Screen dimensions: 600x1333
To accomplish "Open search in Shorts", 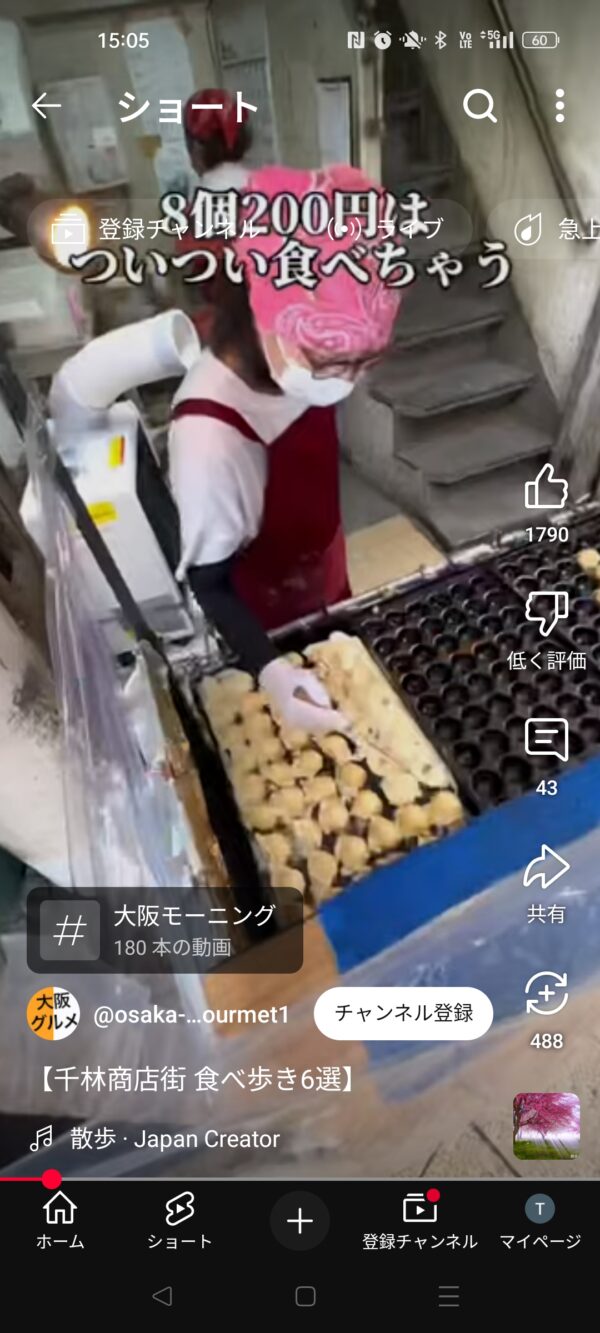I will coord(479,106).
